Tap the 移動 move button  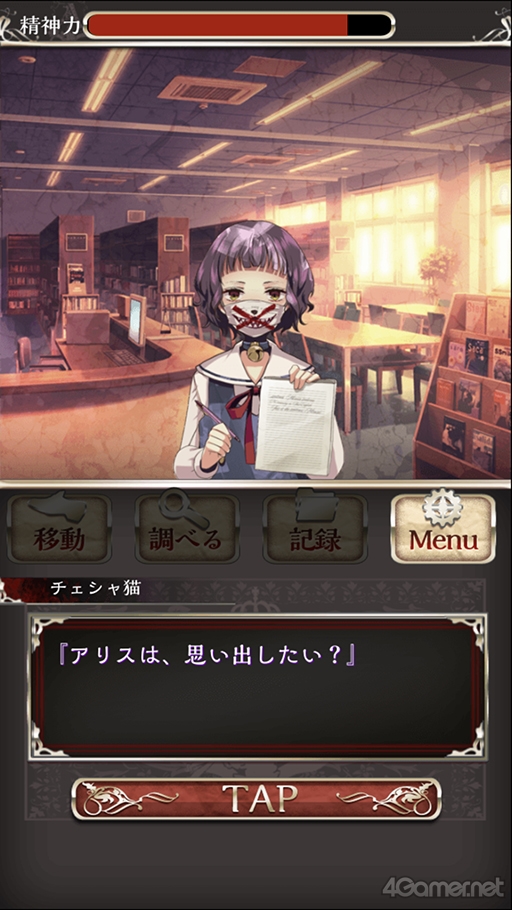[x=59, y=529]
